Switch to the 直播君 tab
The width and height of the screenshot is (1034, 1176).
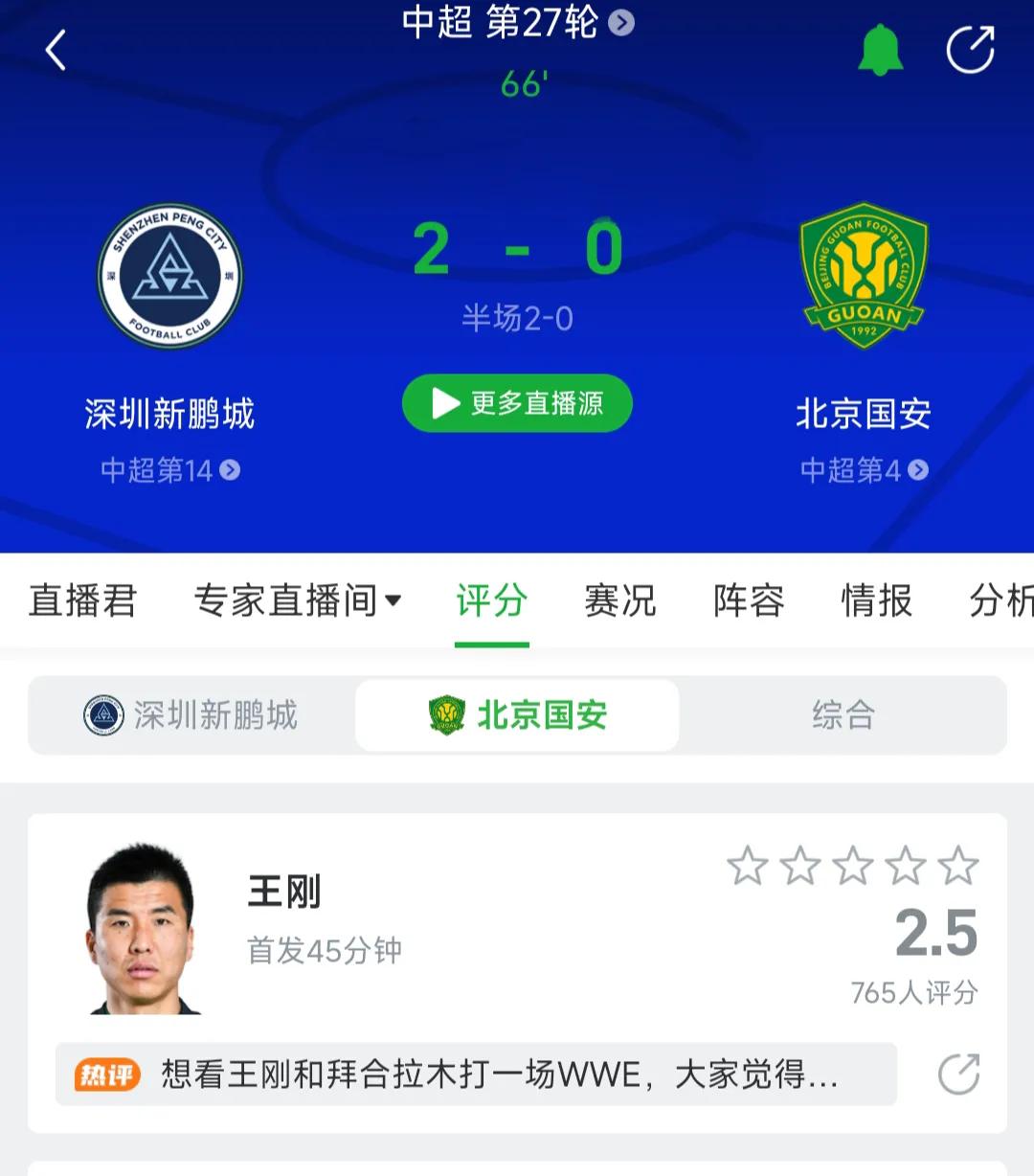(x=83, y=601)
